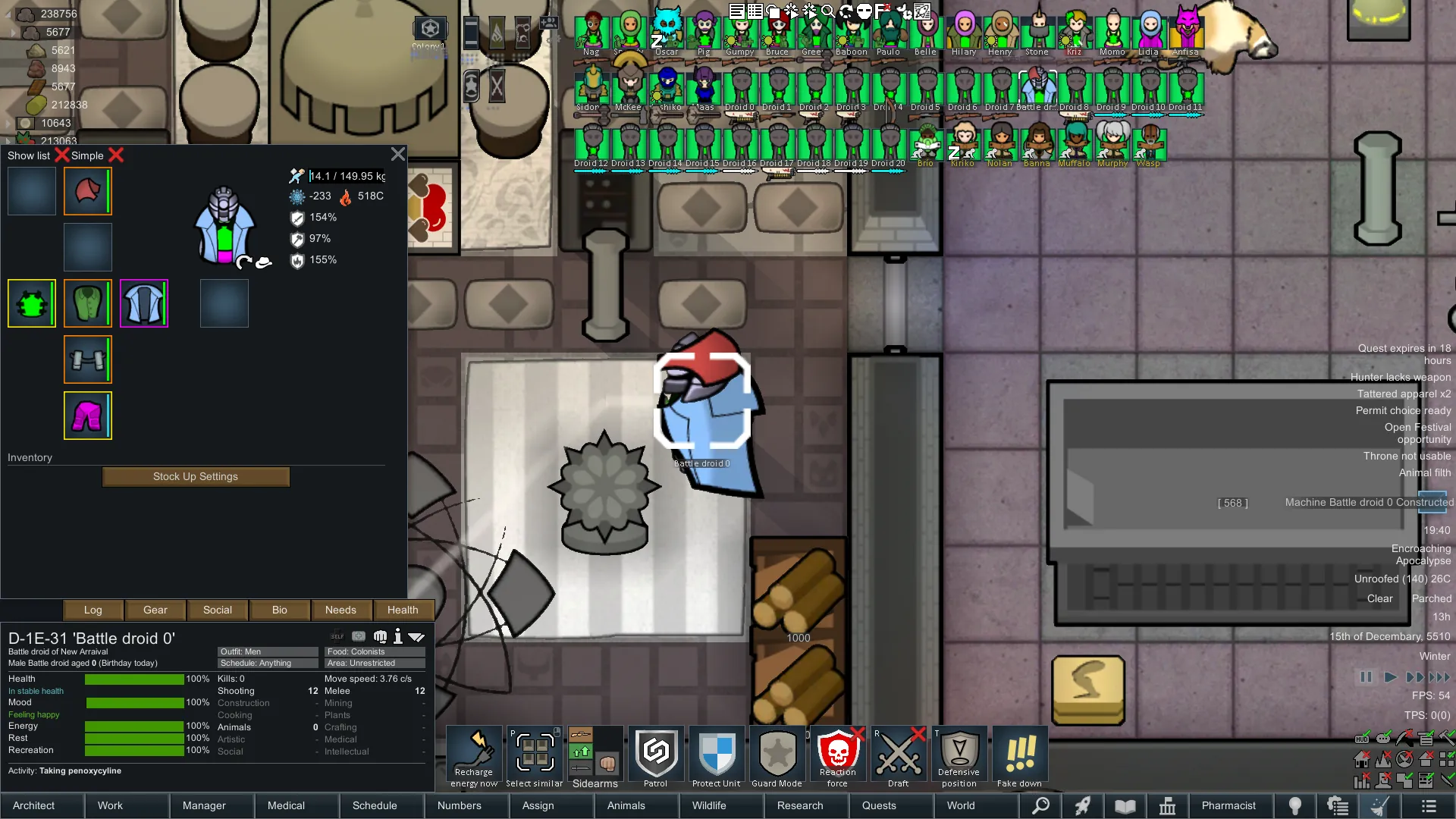Select colonist Oscar in the bar
Viewport: 1456px width, 819px height.
(667, 30)
